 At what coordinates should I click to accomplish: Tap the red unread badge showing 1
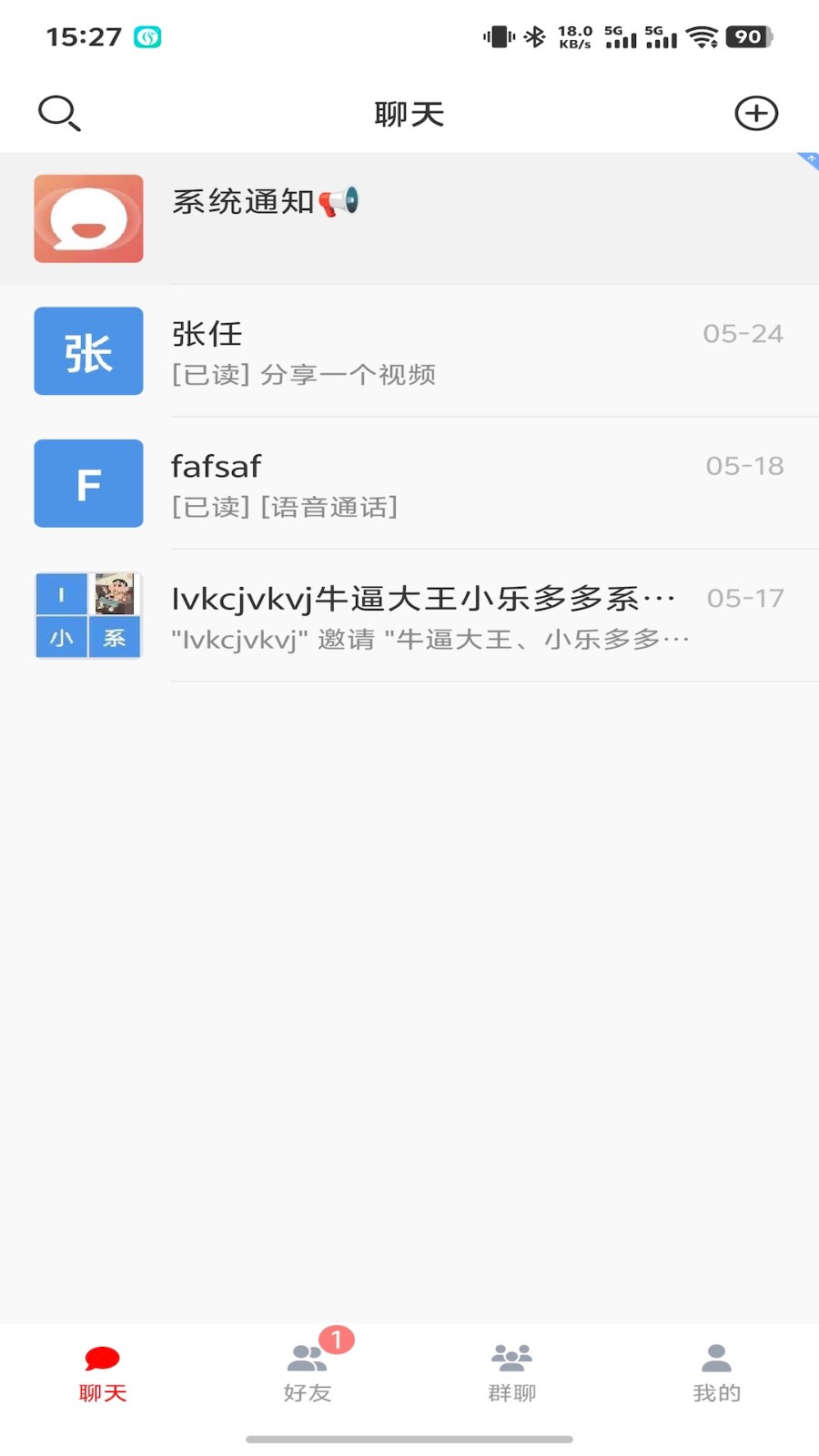click(337, 1340)
